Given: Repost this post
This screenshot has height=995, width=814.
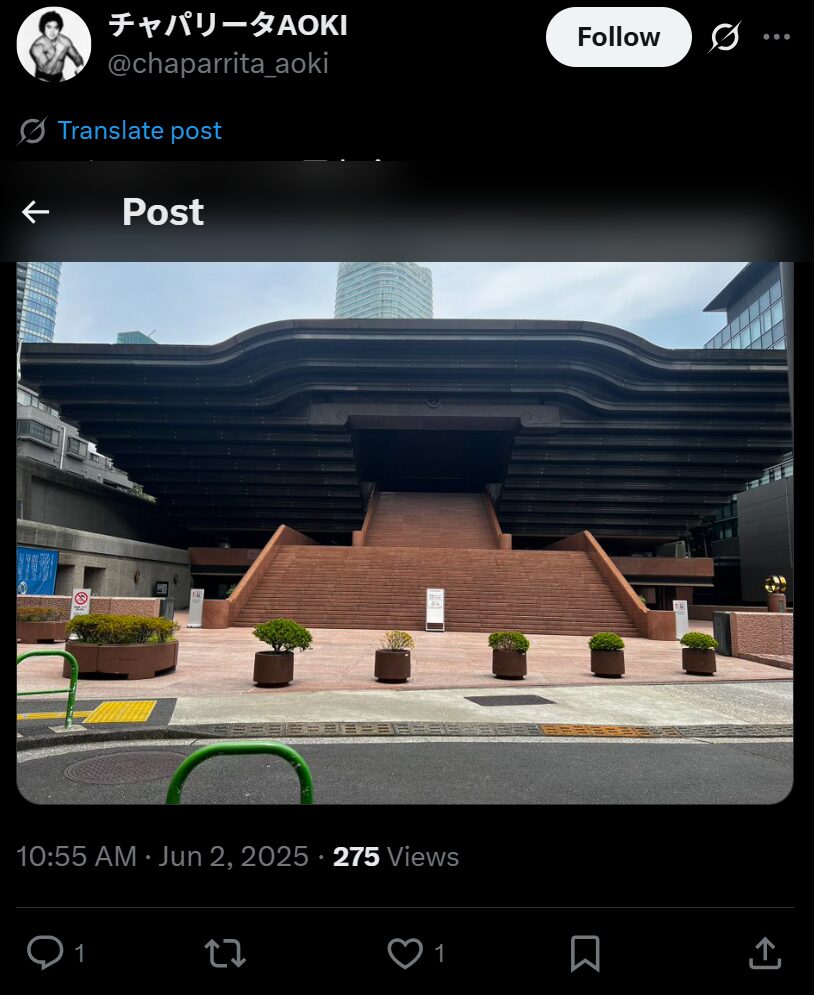Looking at the screenshot, I should pos(225,953).
